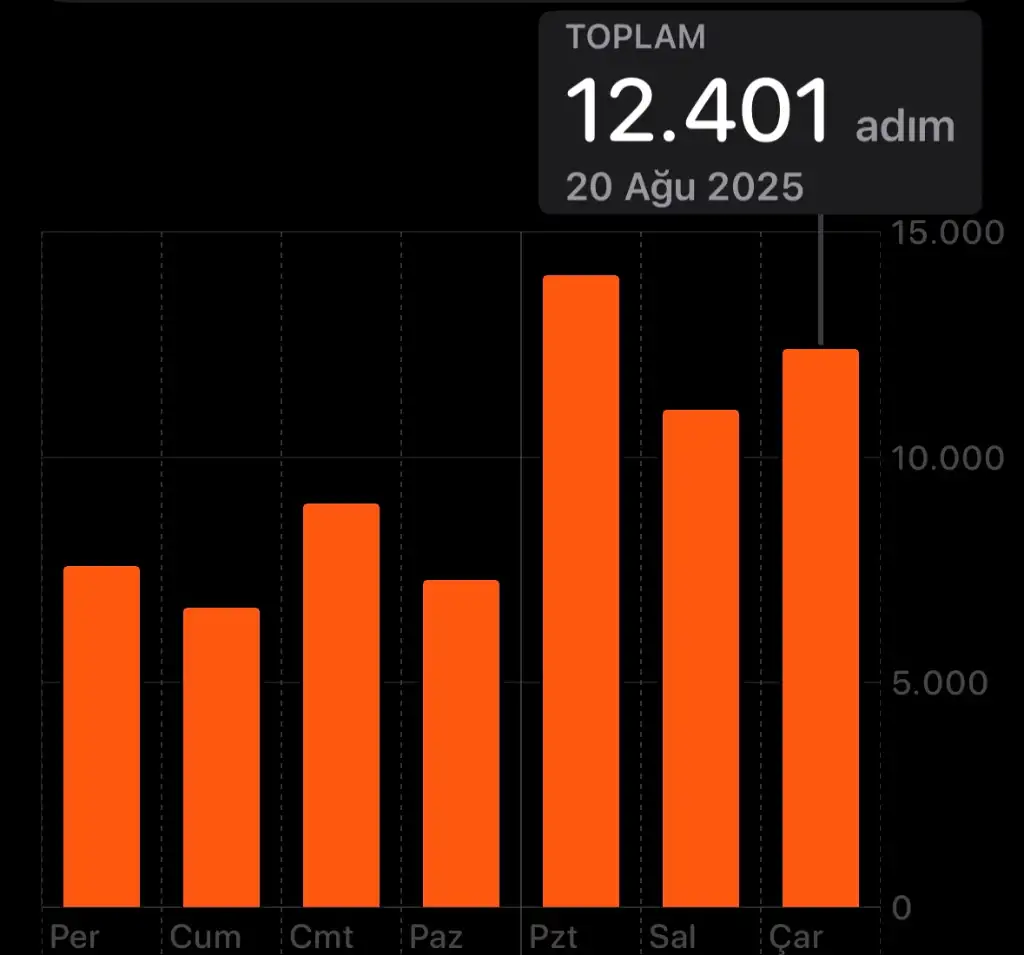Select the tallest bar for Pzt (Monday)
Image resolution: width=1024 pixels, height=955 pixels.
[x=581, y=591]
